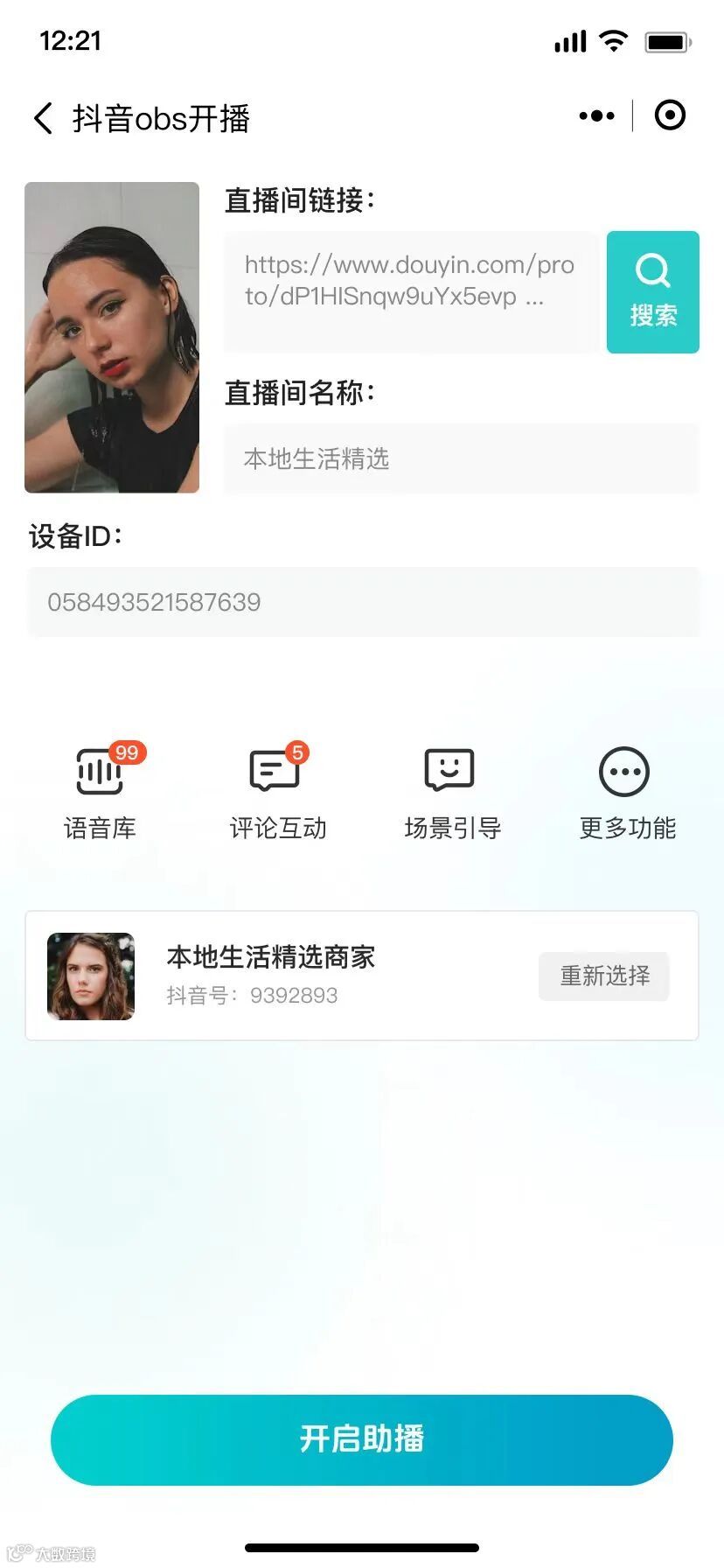Tap the live room cover photo

click(112, 338)
